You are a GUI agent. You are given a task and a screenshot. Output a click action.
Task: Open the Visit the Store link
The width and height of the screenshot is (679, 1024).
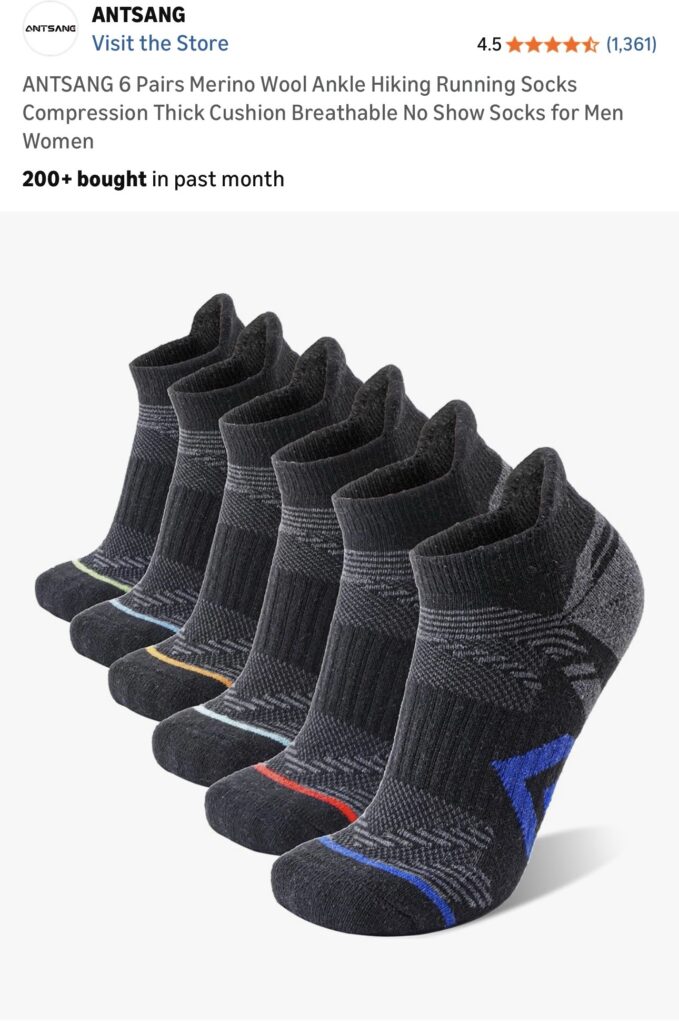159,43
